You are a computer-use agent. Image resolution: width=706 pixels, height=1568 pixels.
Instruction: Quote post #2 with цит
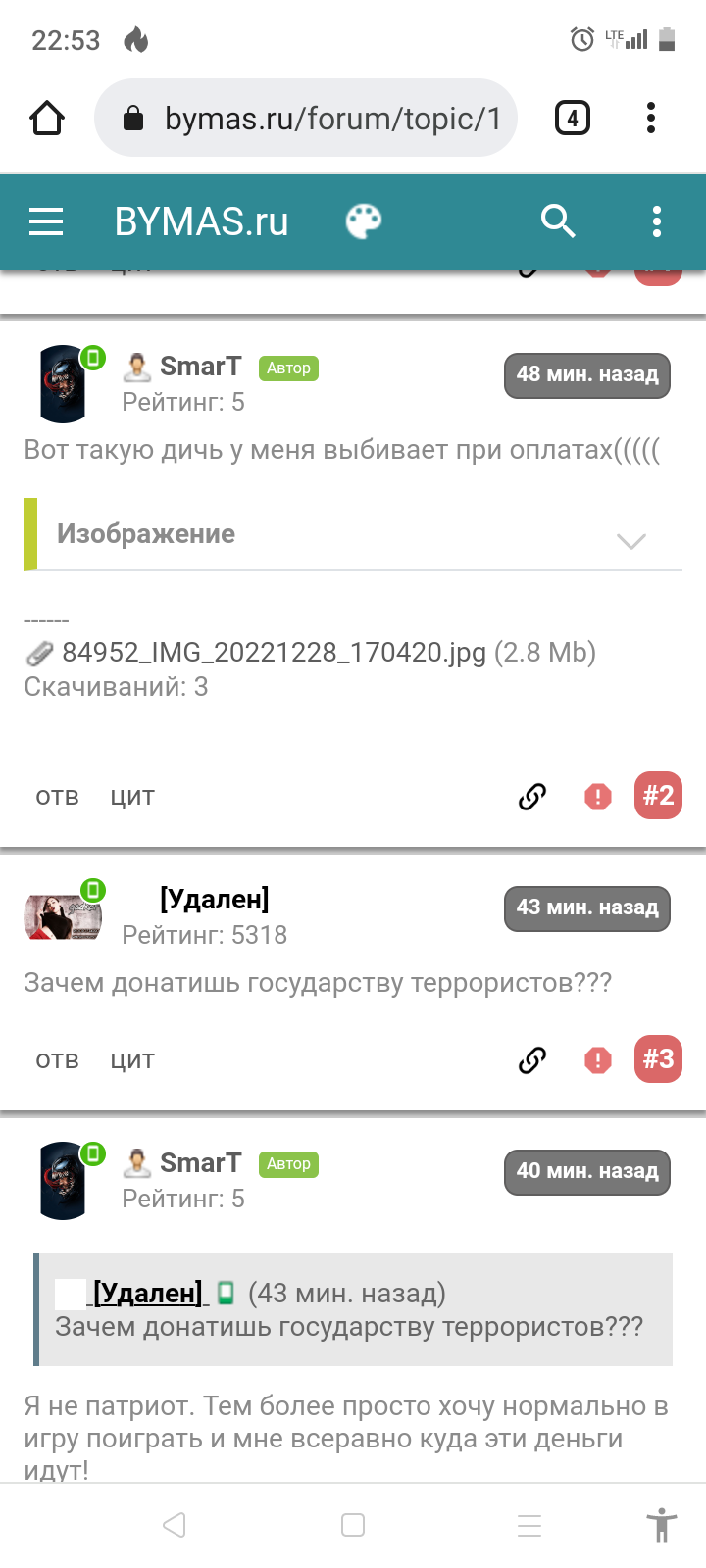[132, 797]
